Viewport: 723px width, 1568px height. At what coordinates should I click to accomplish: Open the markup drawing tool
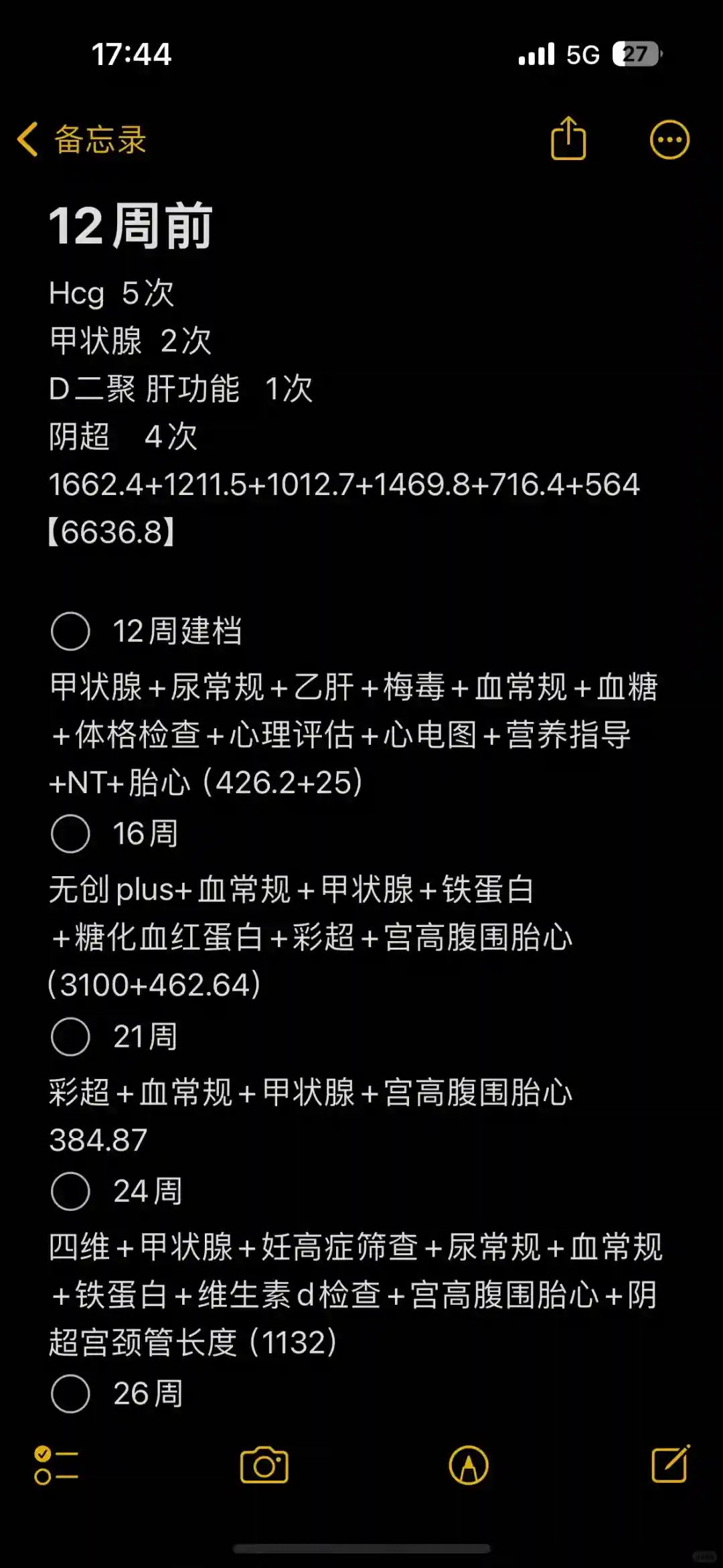(x=468, y=1466)
